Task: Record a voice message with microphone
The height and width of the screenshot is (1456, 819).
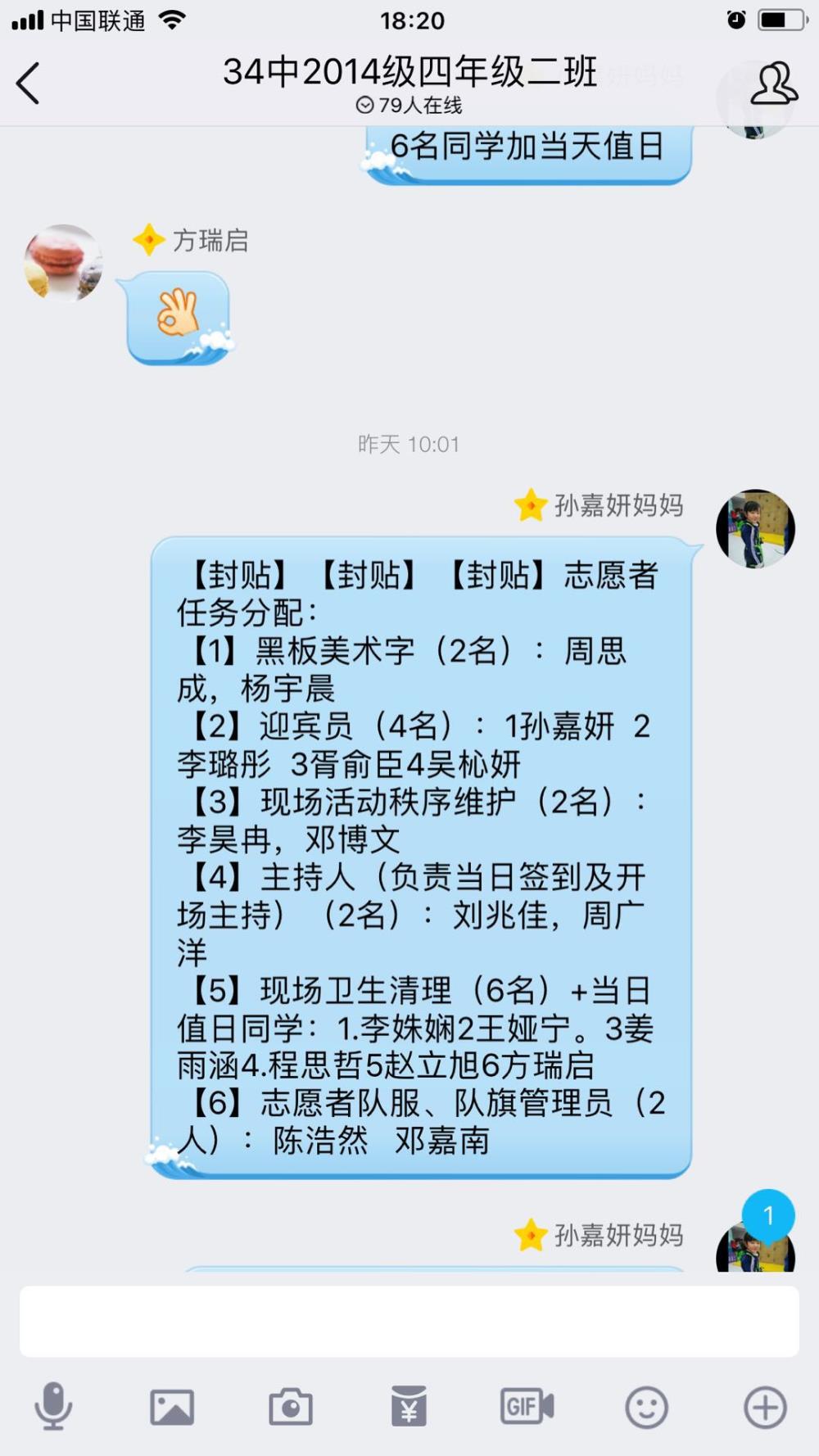Action: pos(53,1406)
